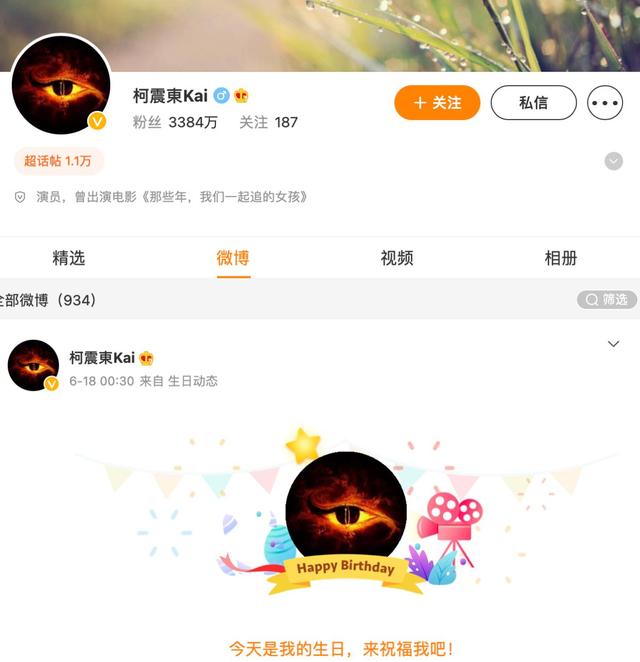Viewport: 640px width, 662px height.
Task: Open the post author's small avatar
Action: click(x=33, y=365)
